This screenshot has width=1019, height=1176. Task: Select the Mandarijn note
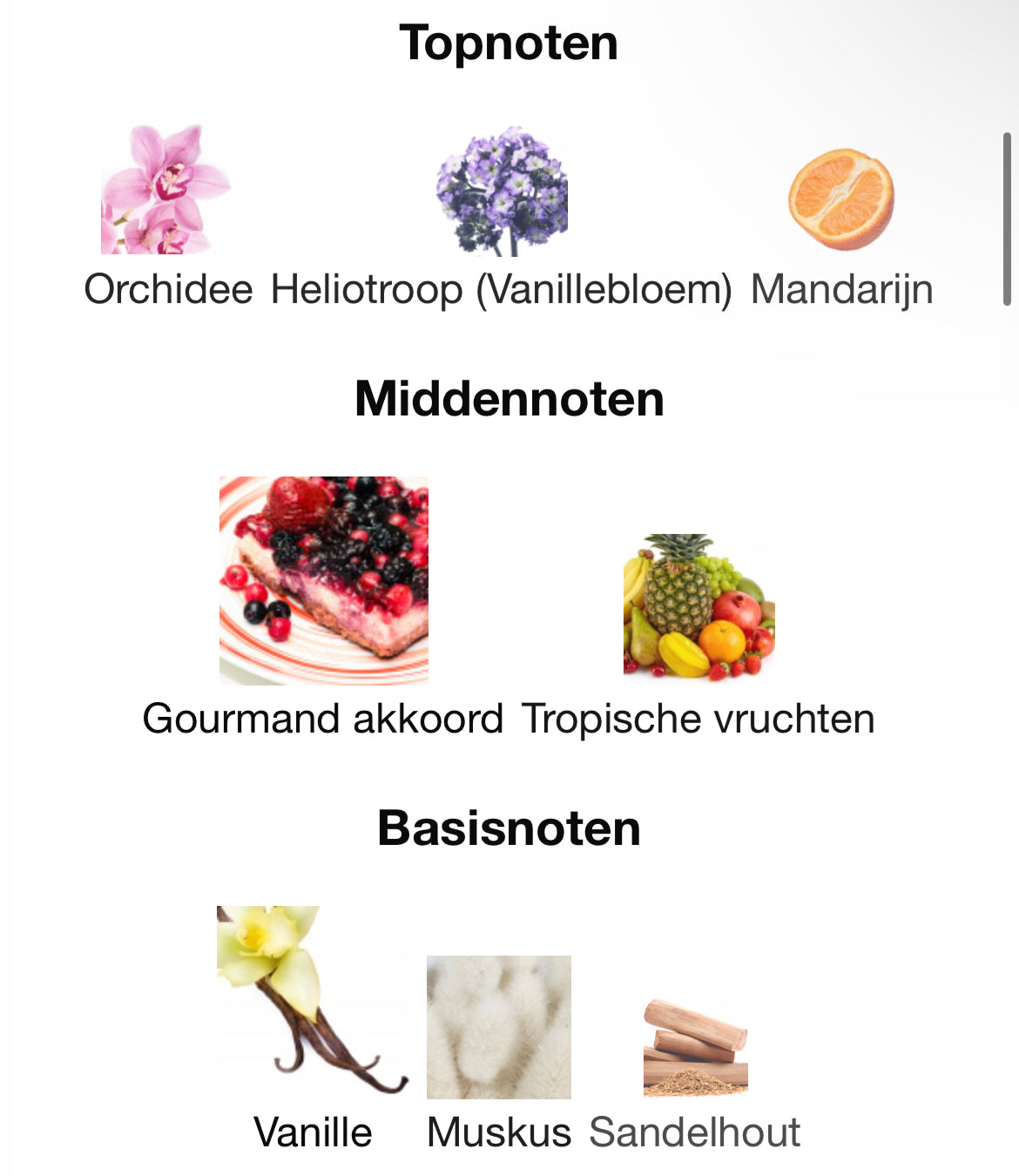click(840, 199)
